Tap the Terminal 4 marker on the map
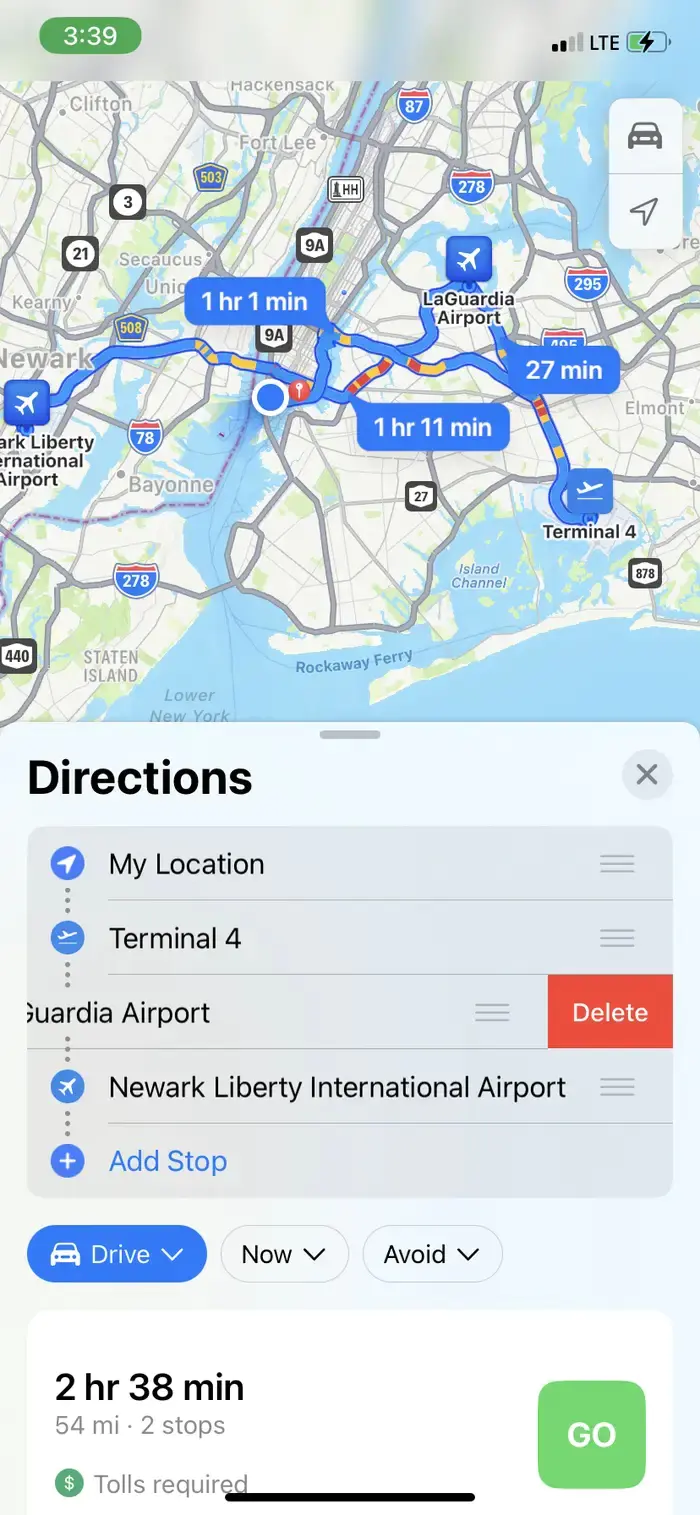Image resolution: width=700 pixels, height=1515 pixels. tap(589, 491)
